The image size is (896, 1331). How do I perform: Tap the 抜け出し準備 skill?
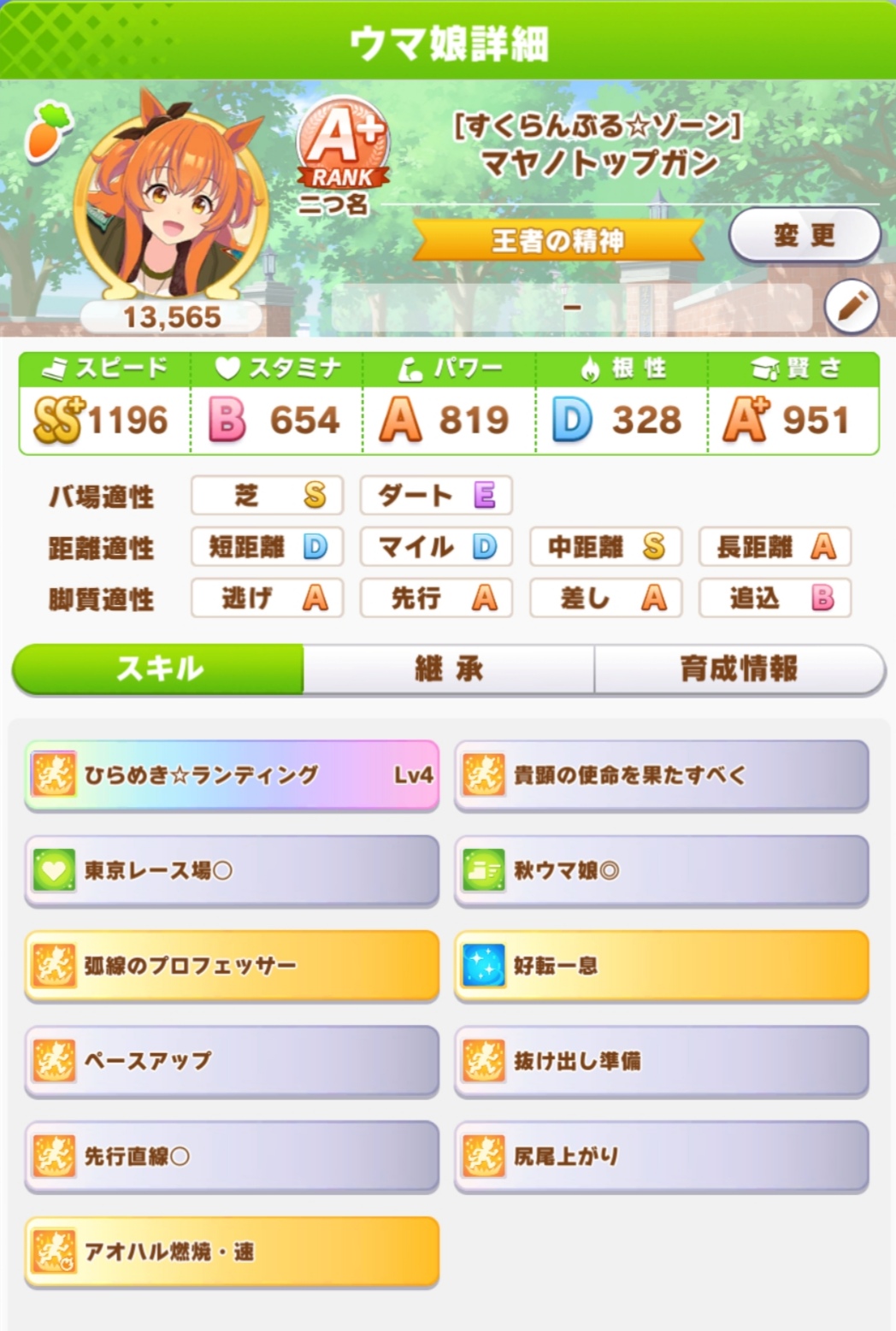coord(661,1061)
